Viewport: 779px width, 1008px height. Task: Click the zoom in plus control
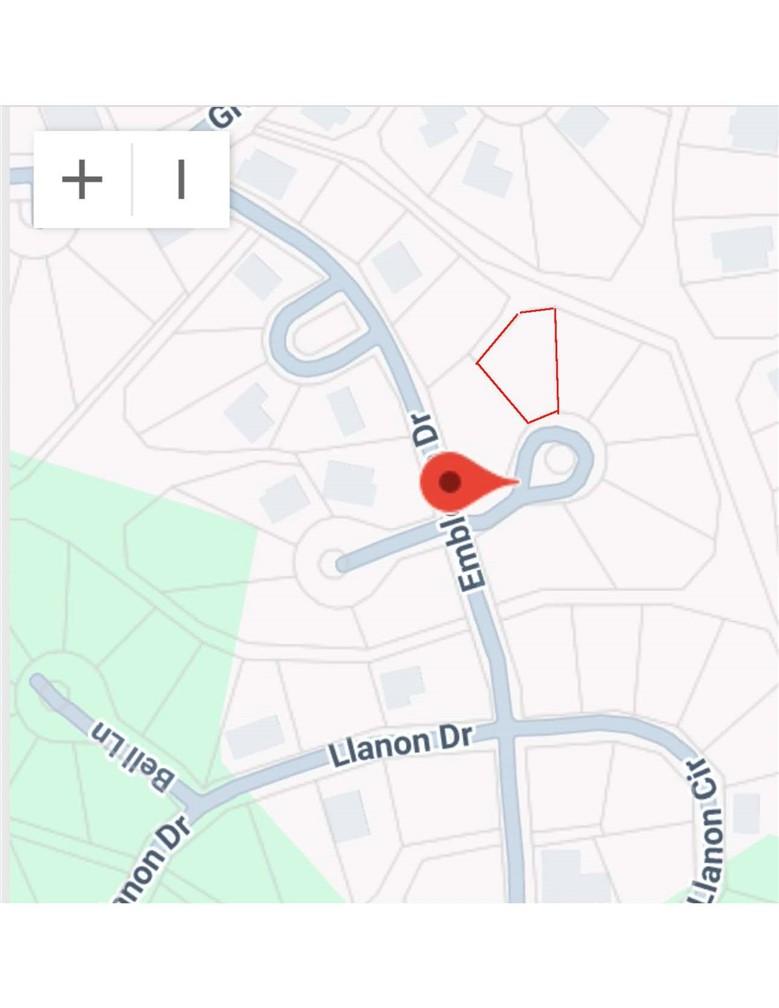(83, 180)
